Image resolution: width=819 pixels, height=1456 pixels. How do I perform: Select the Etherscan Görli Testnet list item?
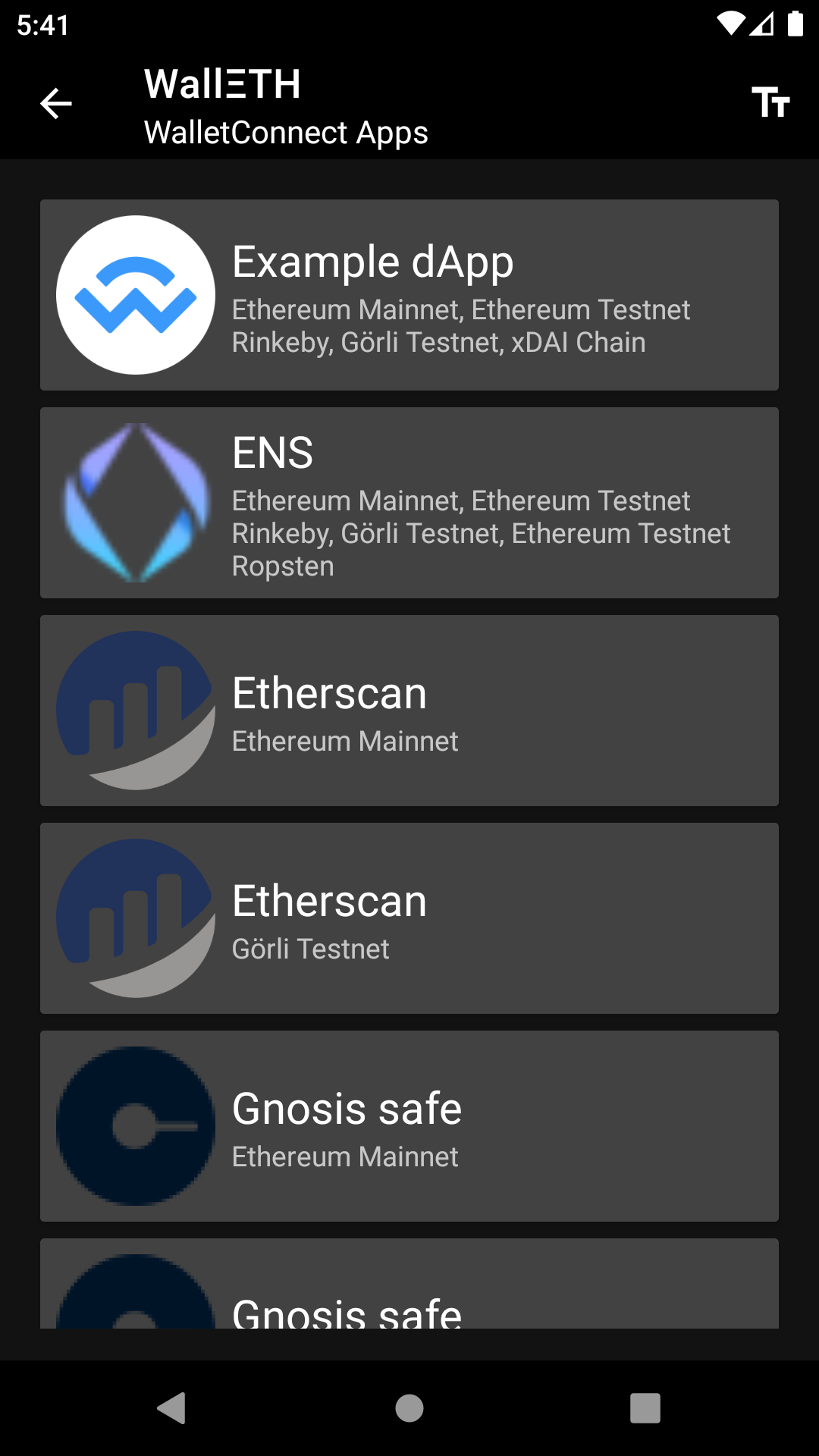409,918
